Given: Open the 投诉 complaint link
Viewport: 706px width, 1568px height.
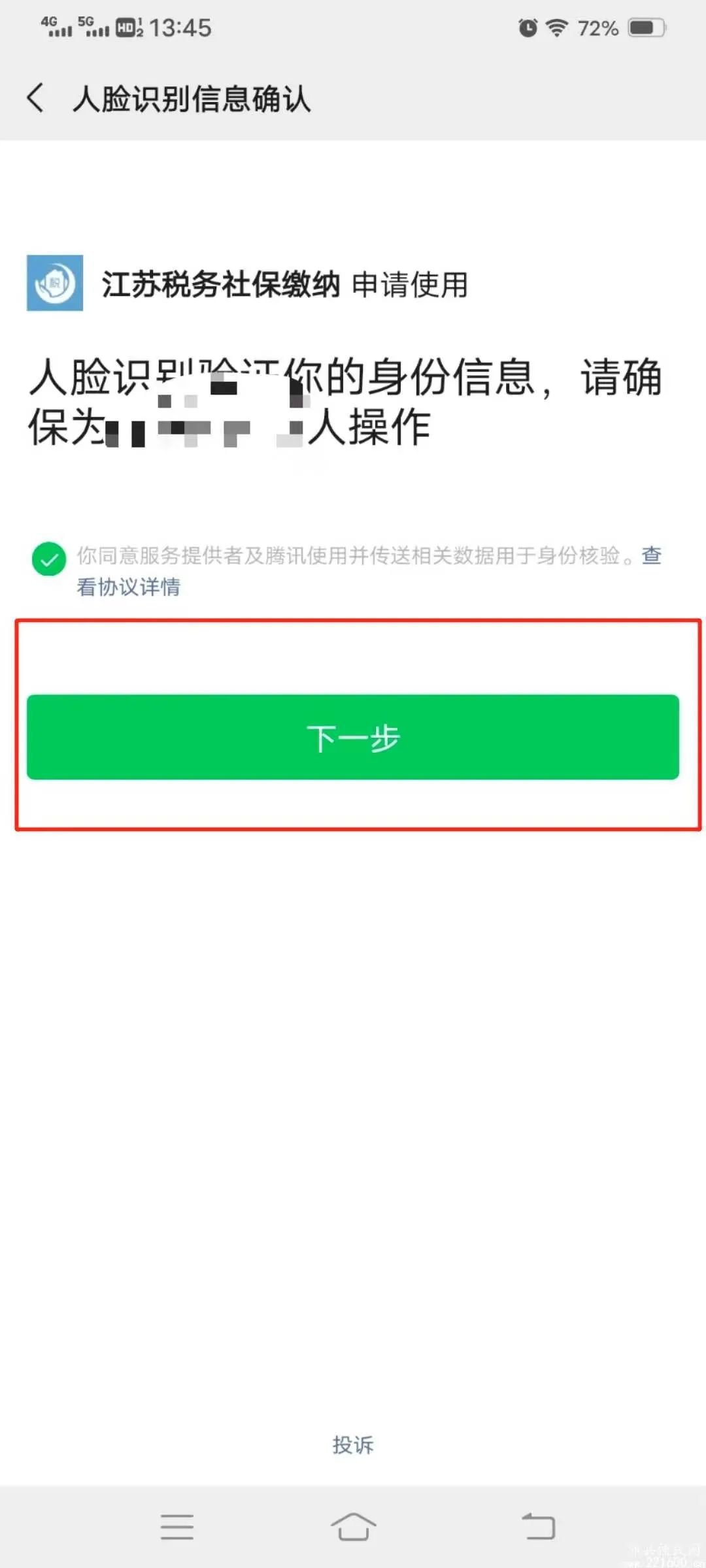Looking at the screenshot, I should [353, 1445].
